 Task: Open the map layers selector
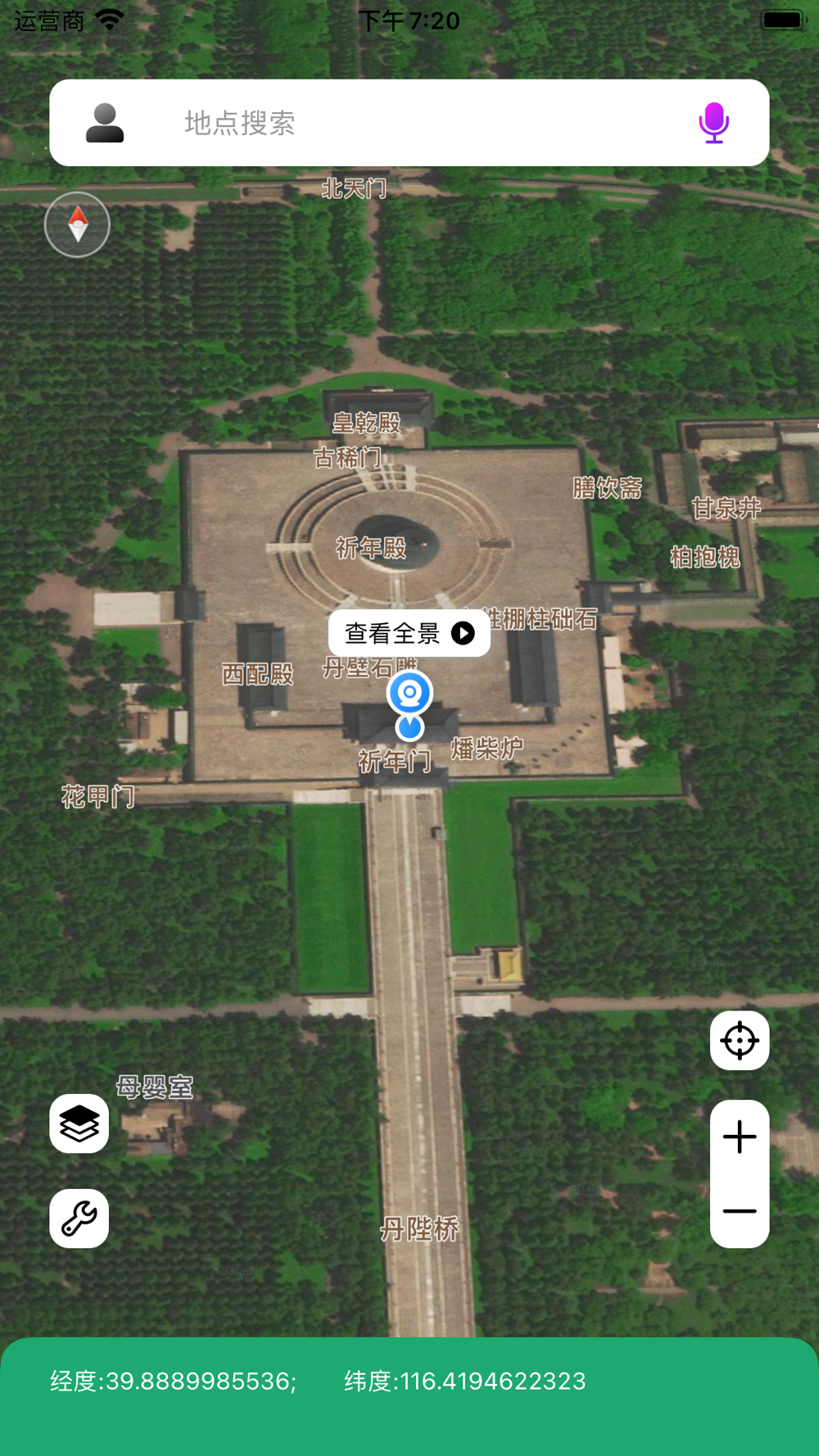pos(79,1124)
